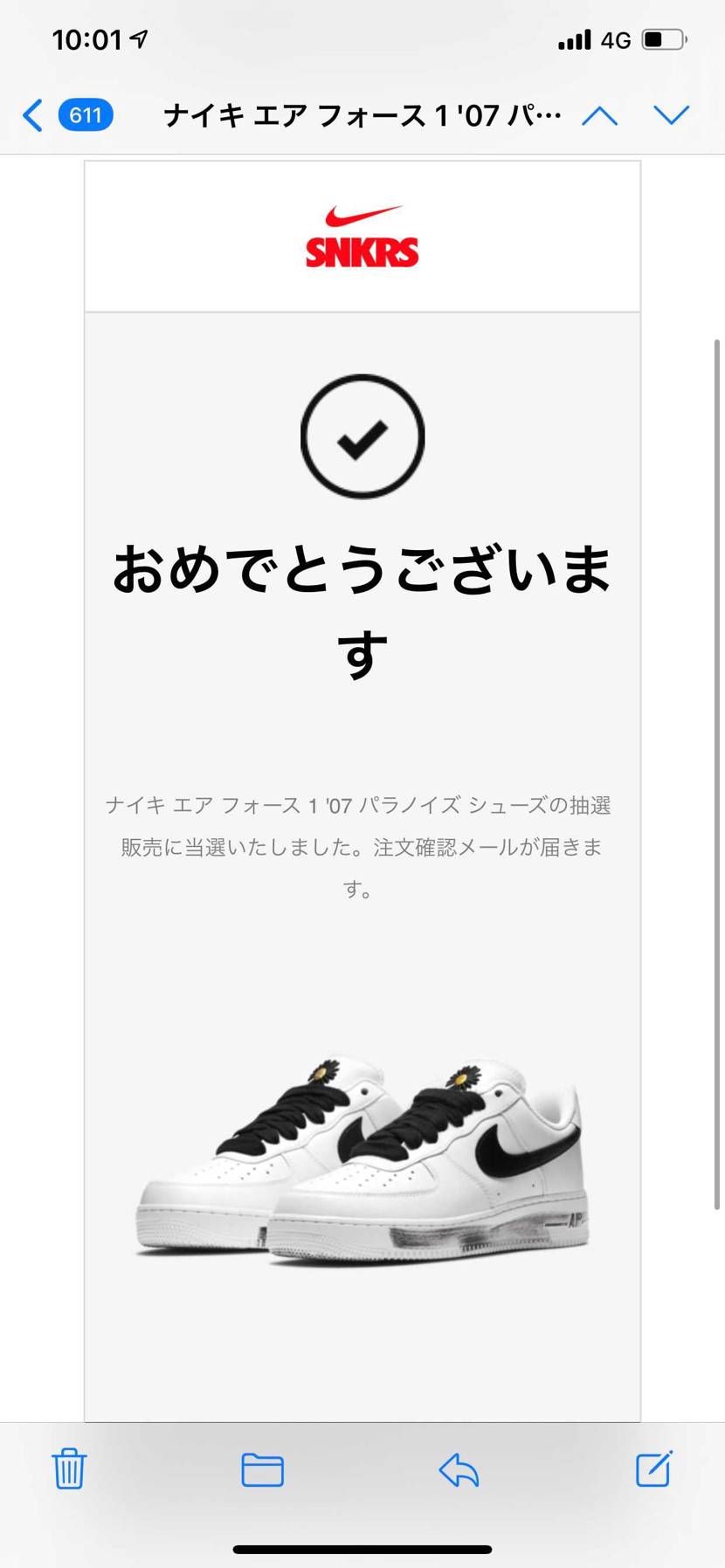The image size is (725, 1568).
Task: Delete this email with the trash icon
Action: tap(69, 1469)
